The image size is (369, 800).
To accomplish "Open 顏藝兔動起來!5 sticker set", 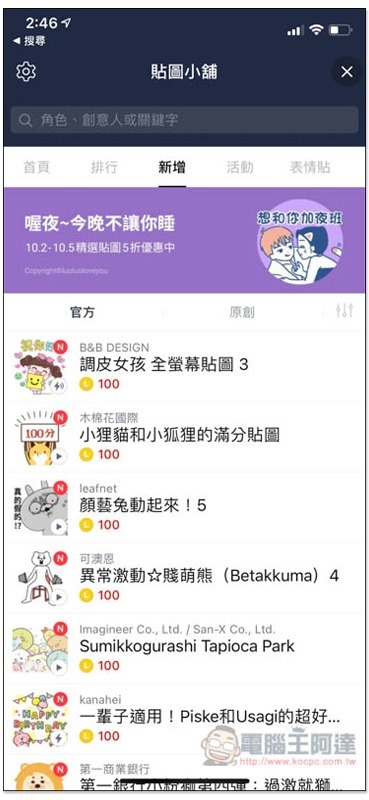I will [x=184, y=507].
